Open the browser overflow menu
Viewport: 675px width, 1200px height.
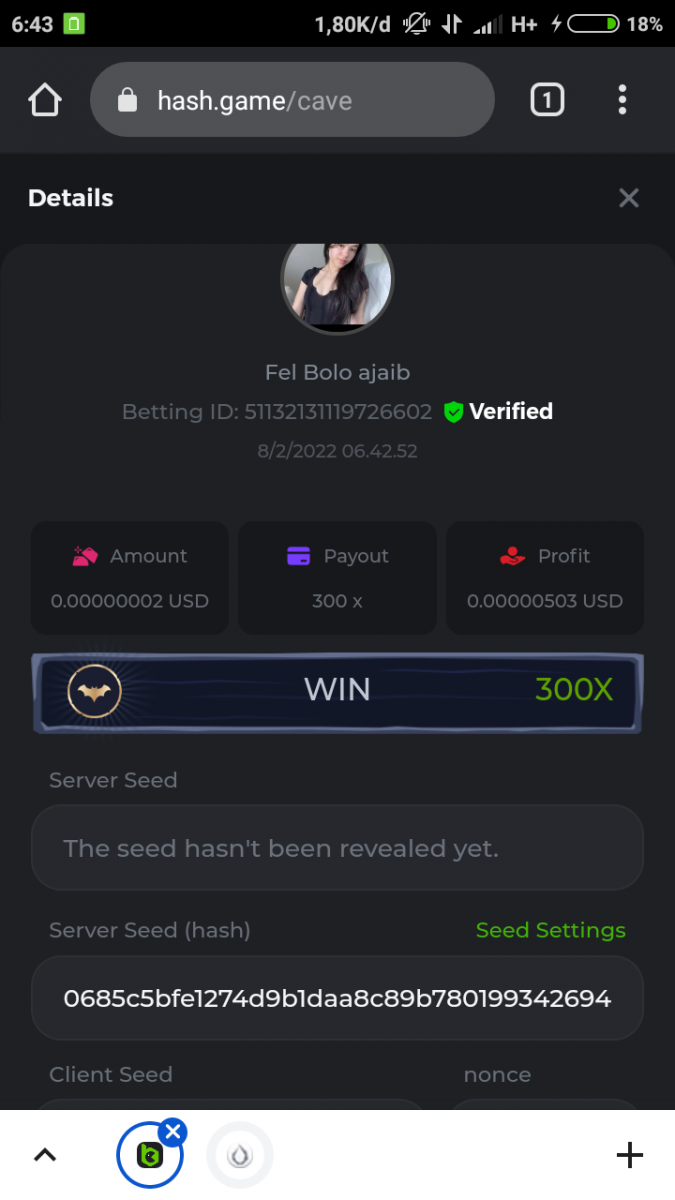click(x=622, y=100)
